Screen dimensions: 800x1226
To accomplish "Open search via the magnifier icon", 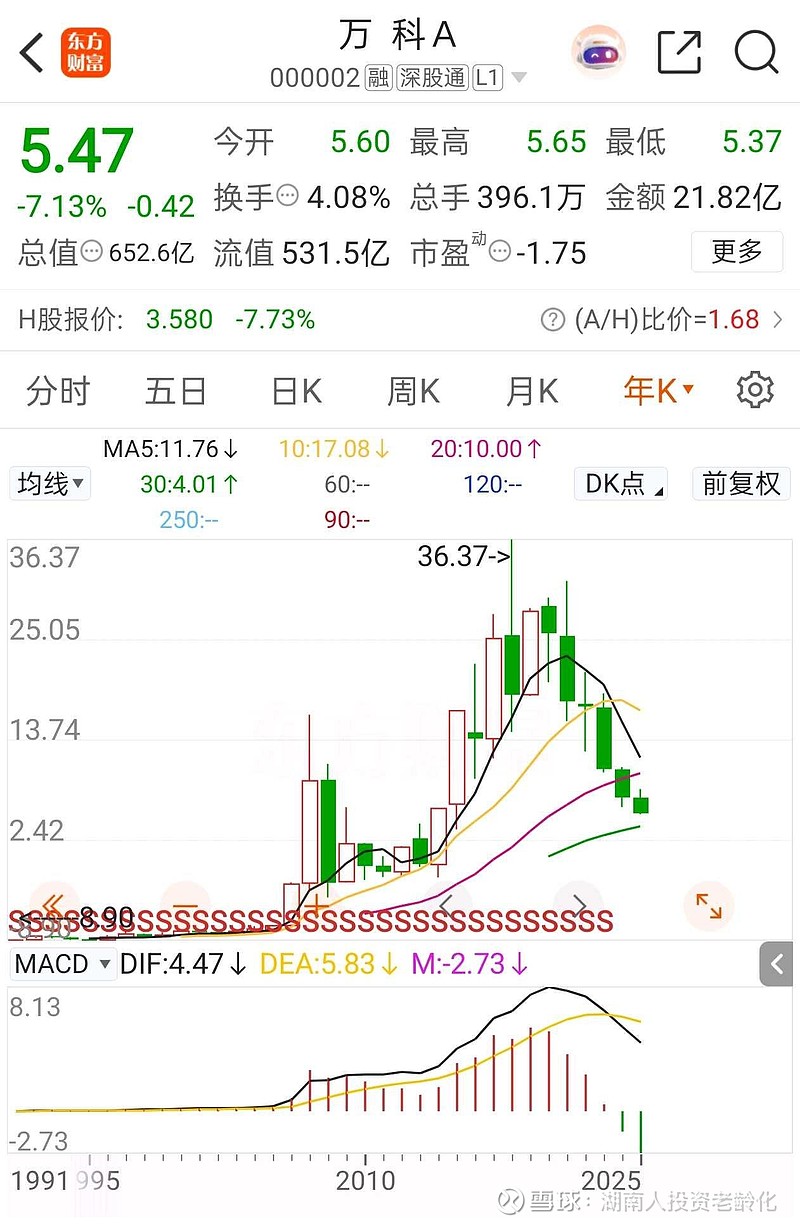I will point(756,52).
